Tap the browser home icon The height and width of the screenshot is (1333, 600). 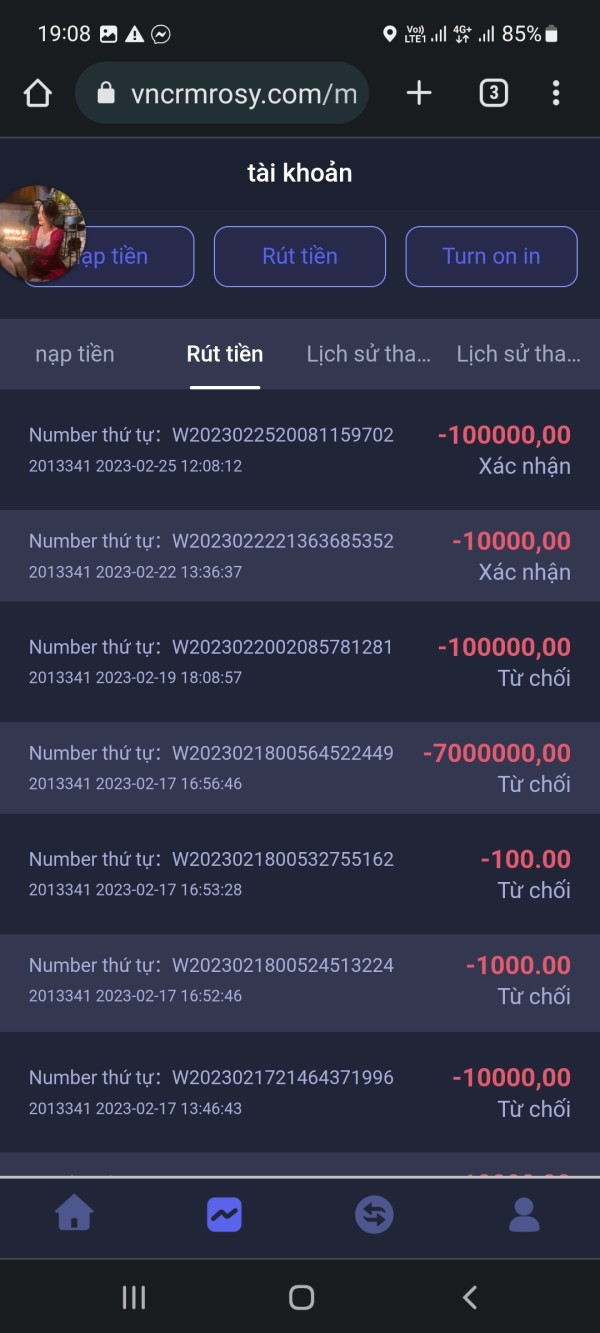click(37, 94)
